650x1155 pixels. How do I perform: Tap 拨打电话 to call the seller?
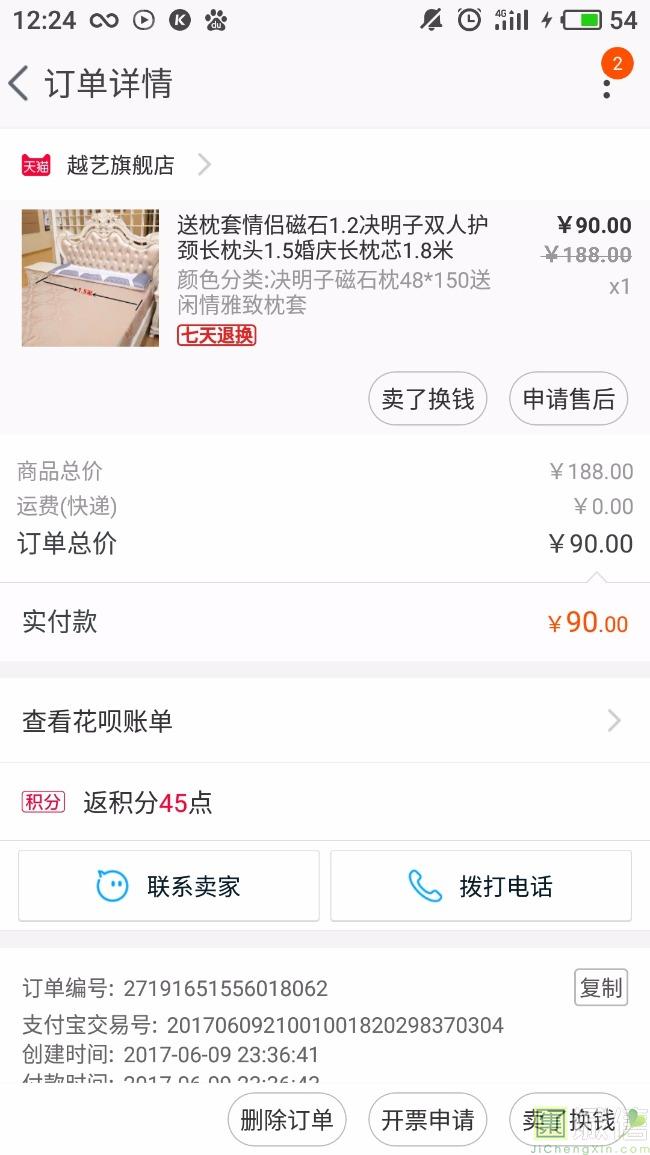(481, 886)
